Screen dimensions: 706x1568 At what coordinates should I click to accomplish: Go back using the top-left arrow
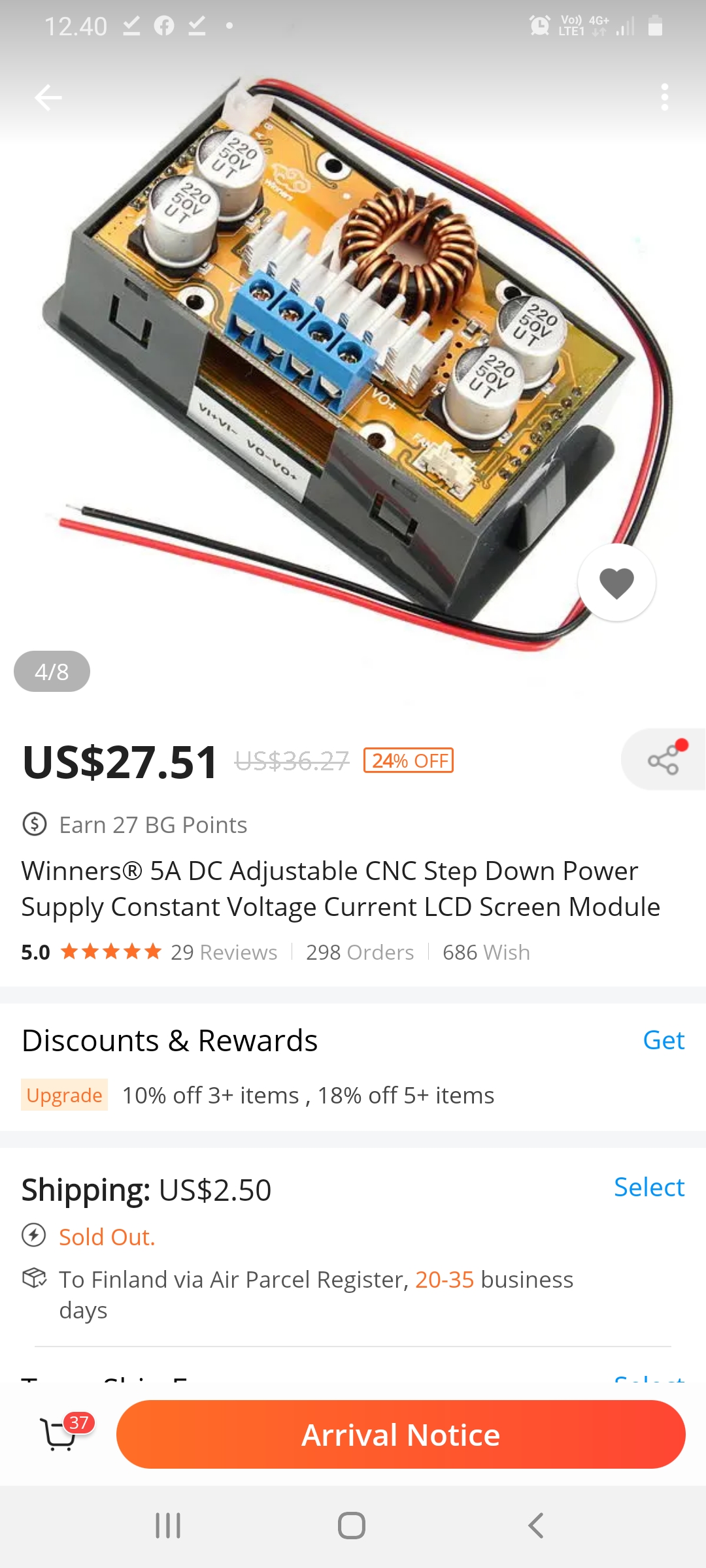pyautogui.click(x=48, y=98)
